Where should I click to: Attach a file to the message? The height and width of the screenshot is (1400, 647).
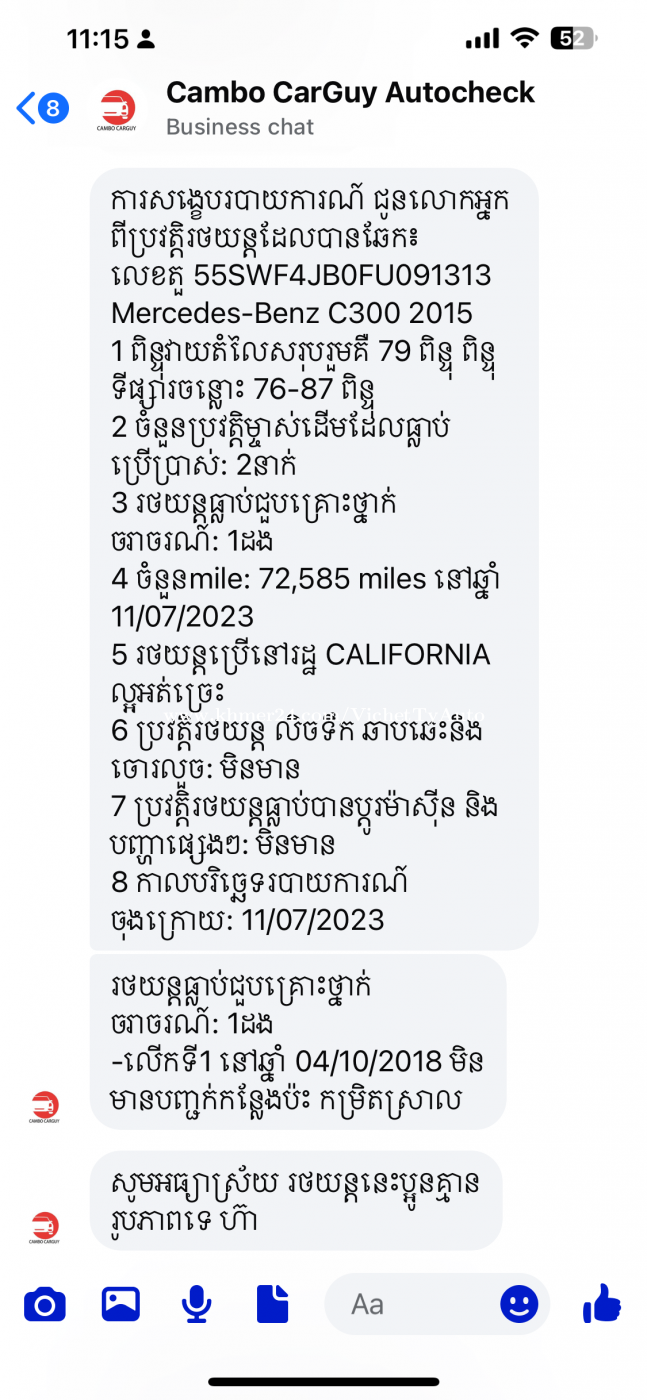272,1304
